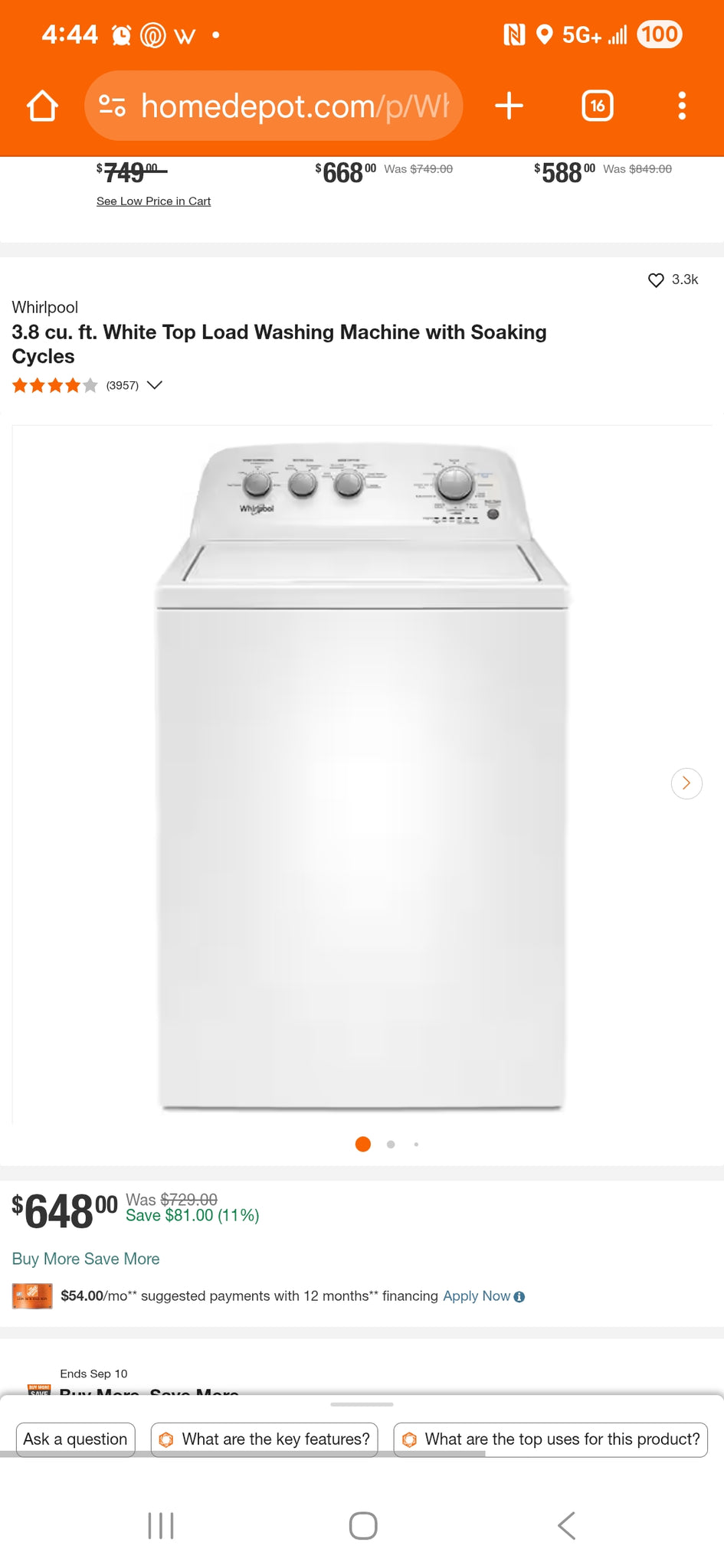Image resolution: width=724 pixels, height=1568 pixels.
Task: Open a new browser tab
Action: [x=509, y=106]
